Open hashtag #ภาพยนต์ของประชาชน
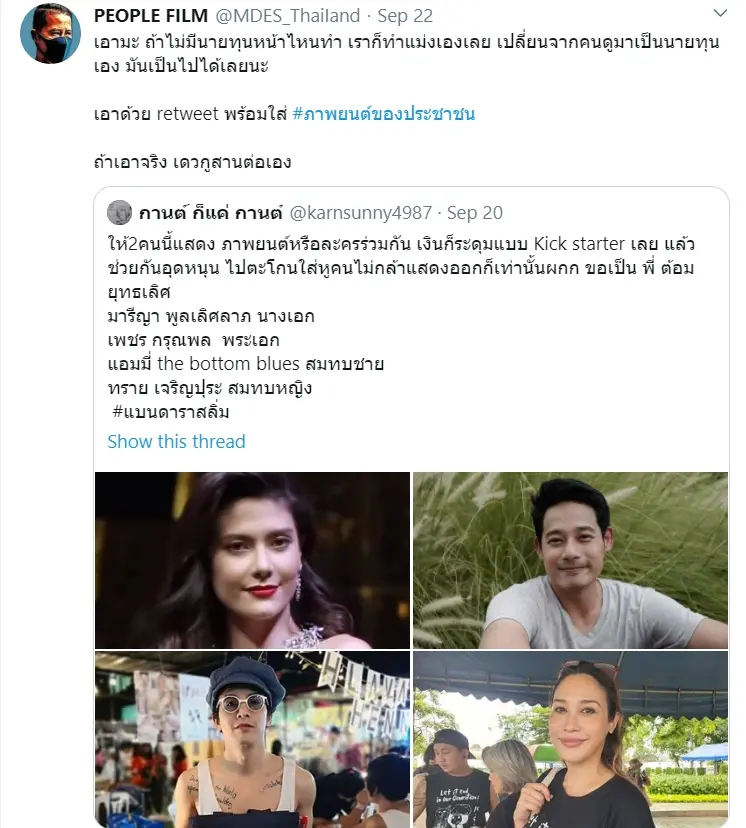The height and width of the screenshot is (828, 746). click(x=383, y=114)
